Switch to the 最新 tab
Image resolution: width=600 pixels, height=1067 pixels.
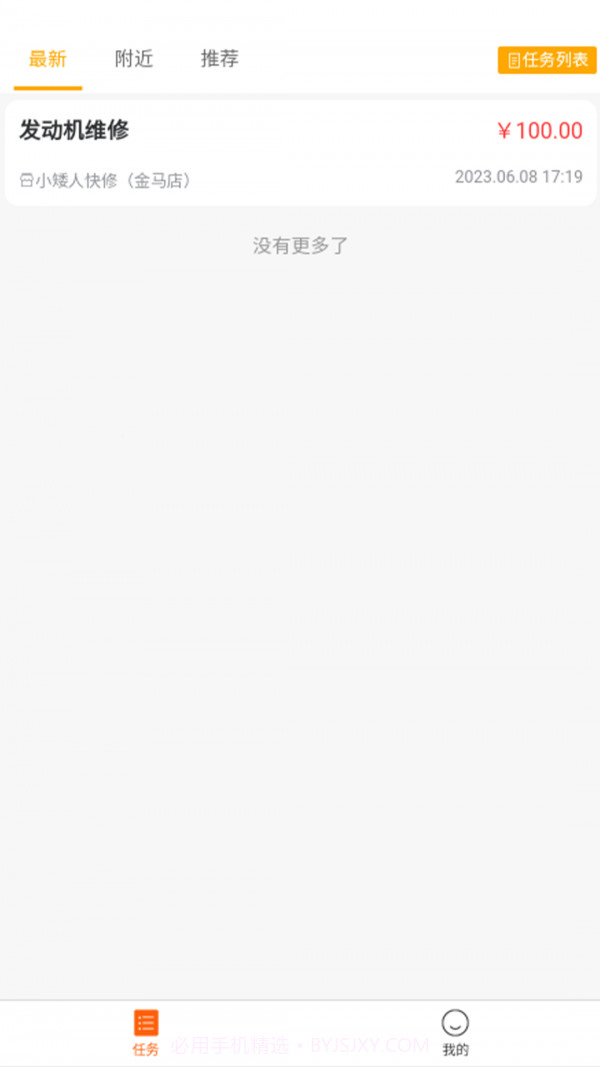48,59
